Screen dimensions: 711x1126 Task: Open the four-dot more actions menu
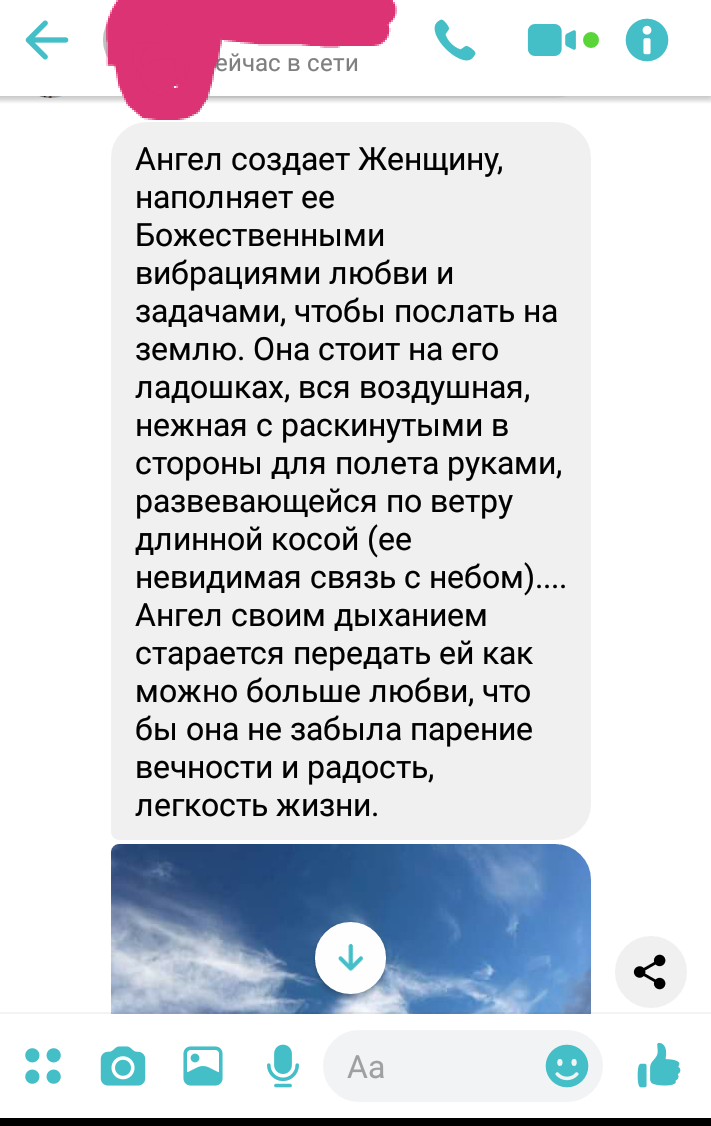click(x=43, y=1066)
